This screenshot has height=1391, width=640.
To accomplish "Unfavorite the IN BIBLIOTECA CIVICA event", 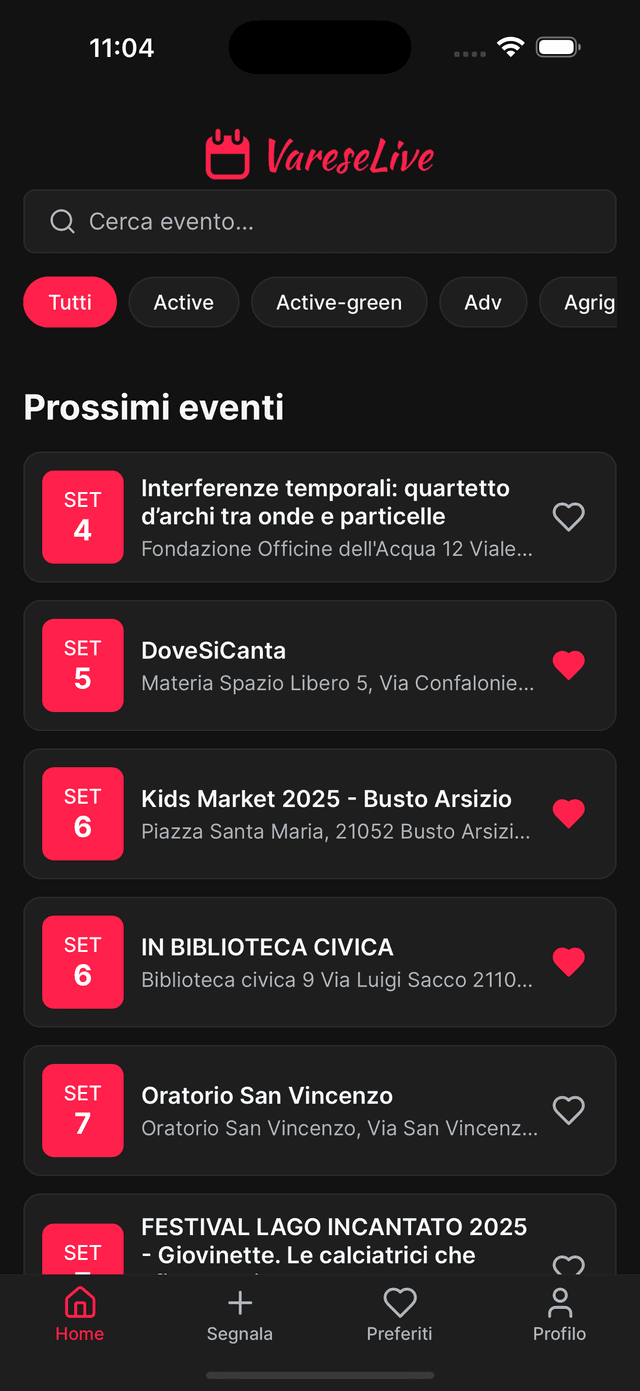I will point(569,962).
